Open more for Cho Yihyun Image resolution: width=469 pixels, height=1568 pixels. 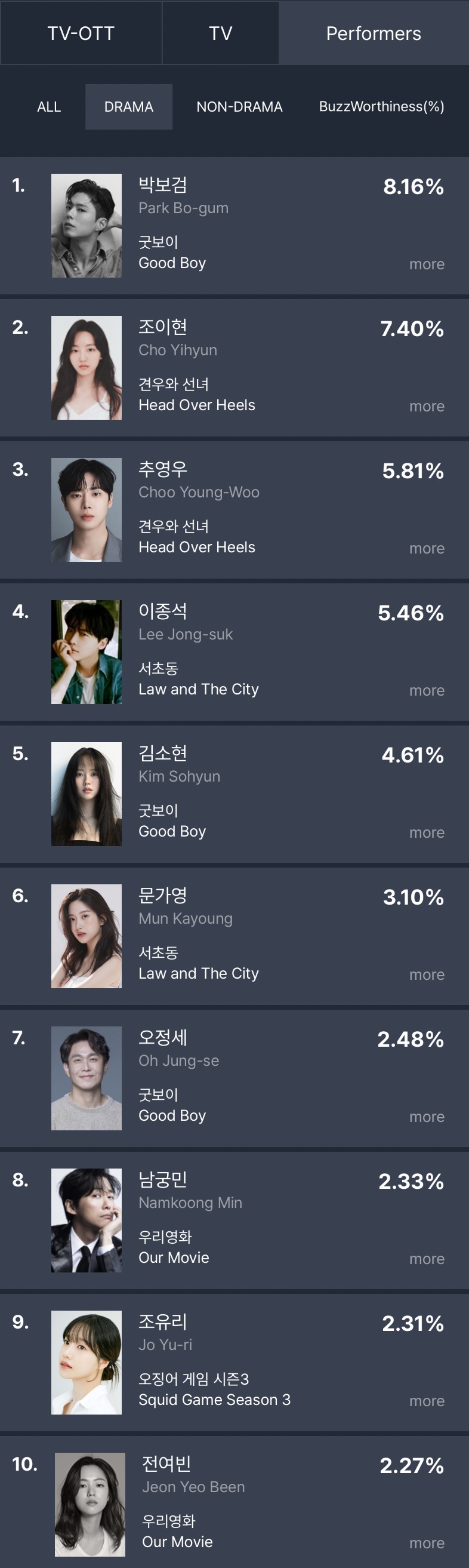427,406
